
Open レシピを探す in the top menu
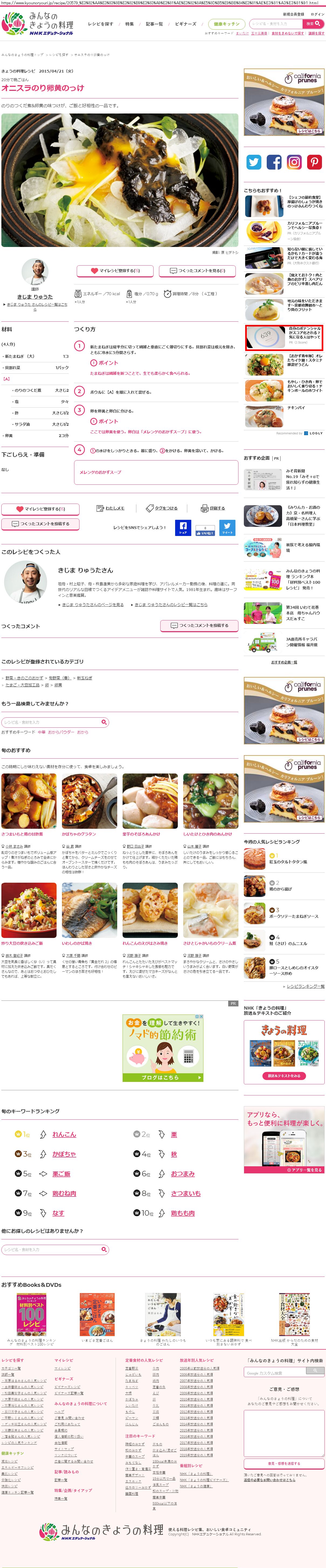(100, 24)
